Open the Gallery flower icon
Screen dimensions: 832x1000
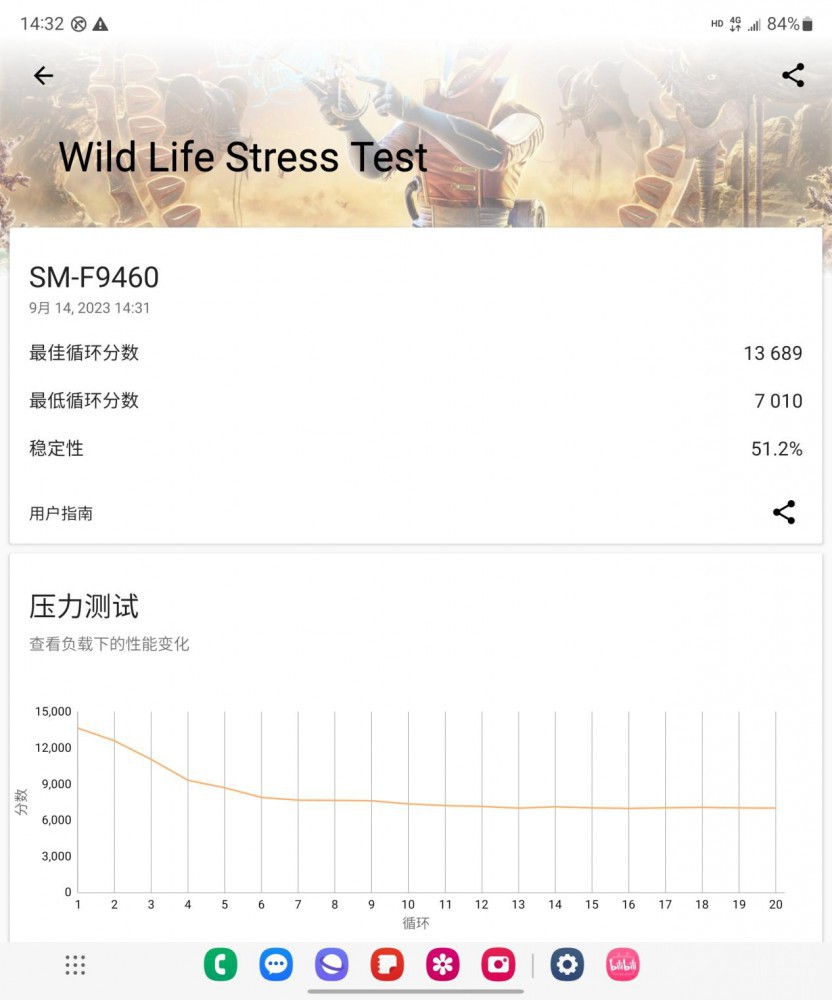coord(442,965)
